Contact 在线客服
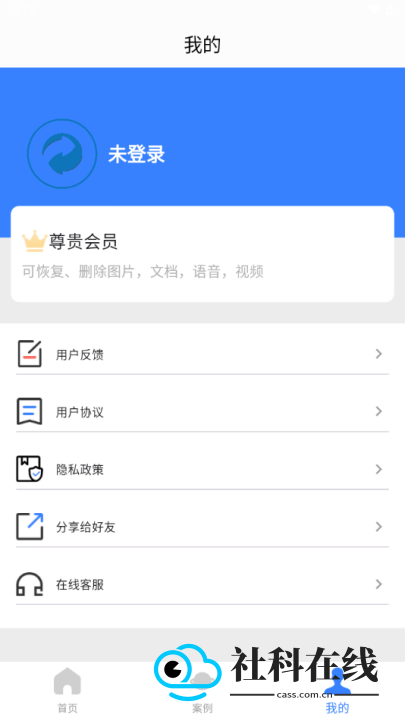Viewport: 405px width, 720px height. [x=202, y=585]
